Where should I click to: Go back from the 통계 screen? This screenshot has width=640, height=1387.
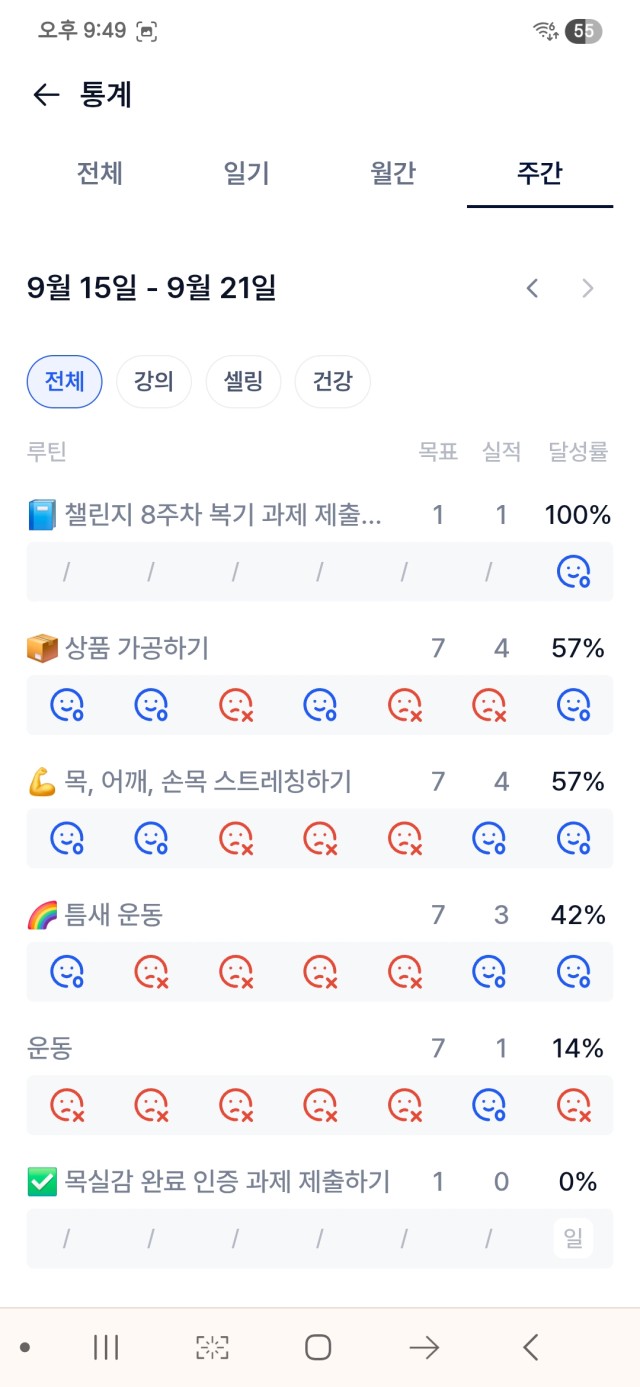(x=46, y=95)
